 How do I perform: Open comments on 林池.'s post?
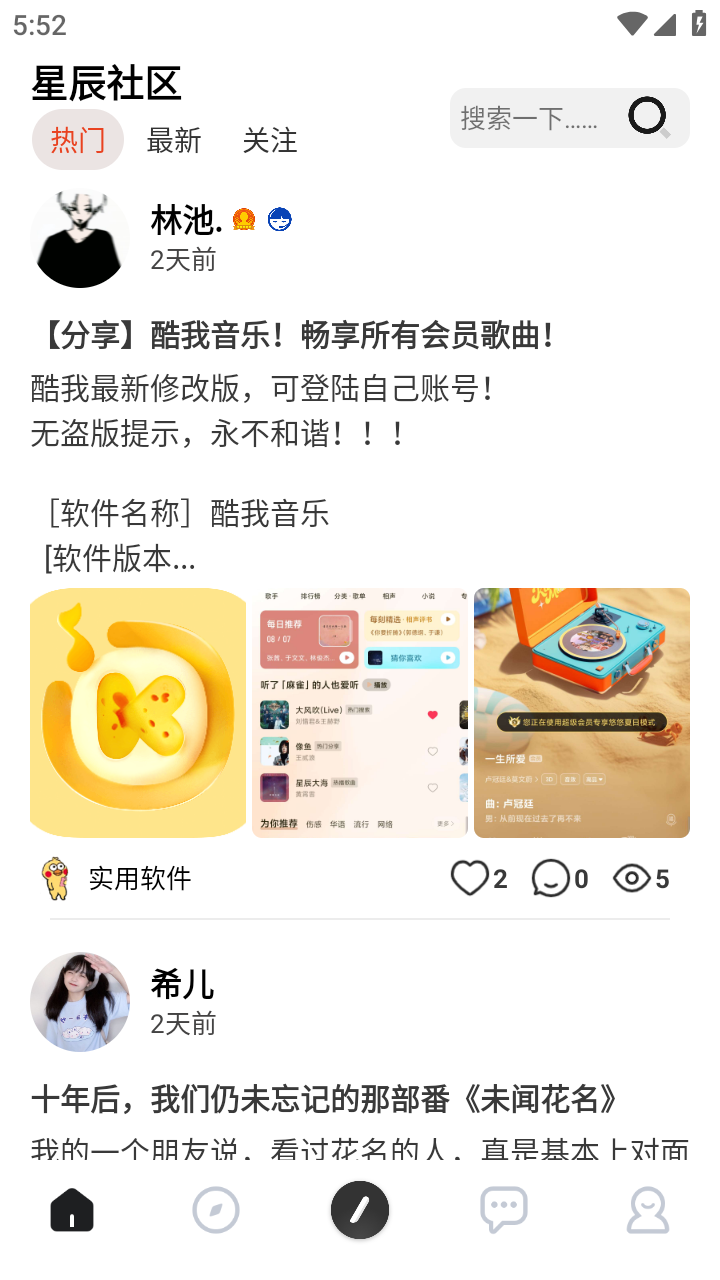552,878
